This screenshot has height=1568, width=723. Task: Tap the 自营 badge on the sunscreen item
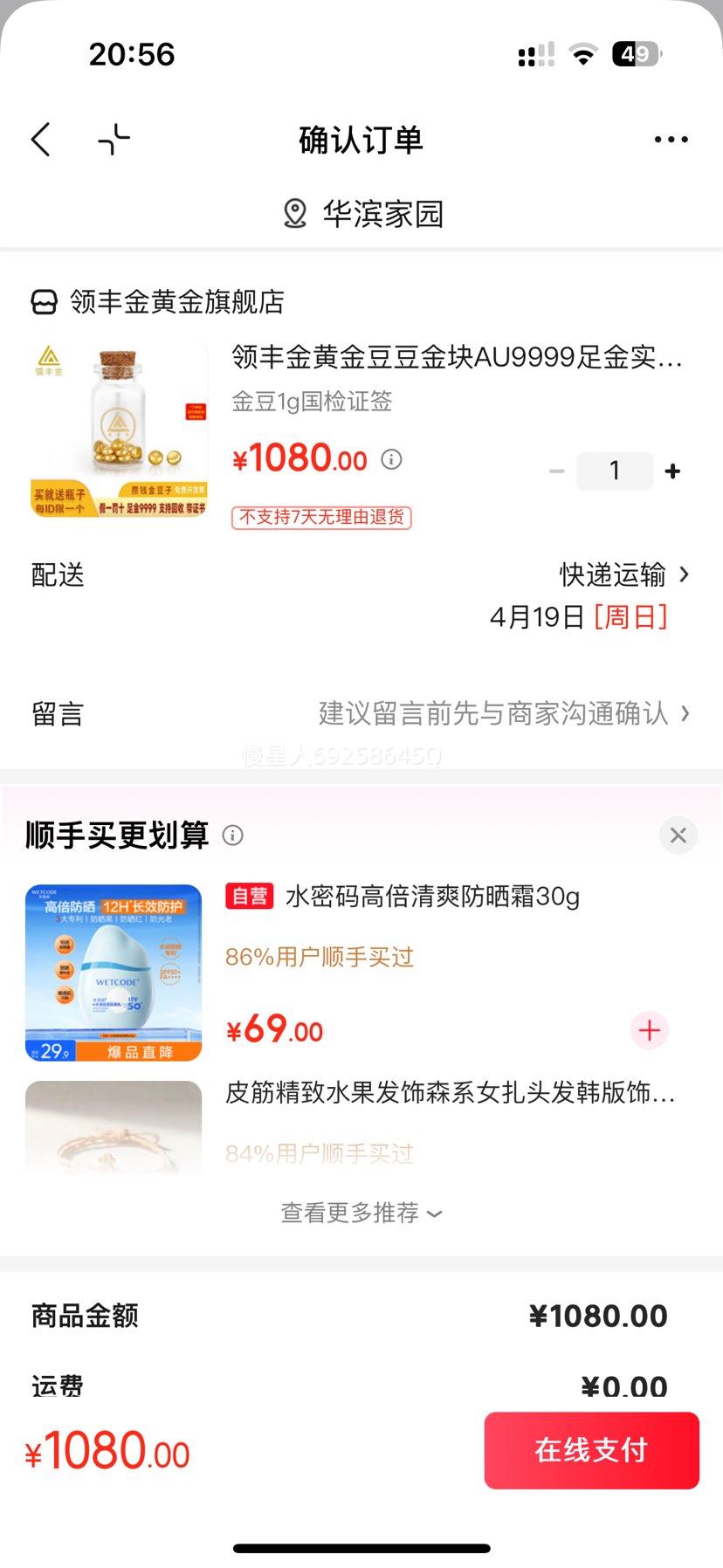248,896
